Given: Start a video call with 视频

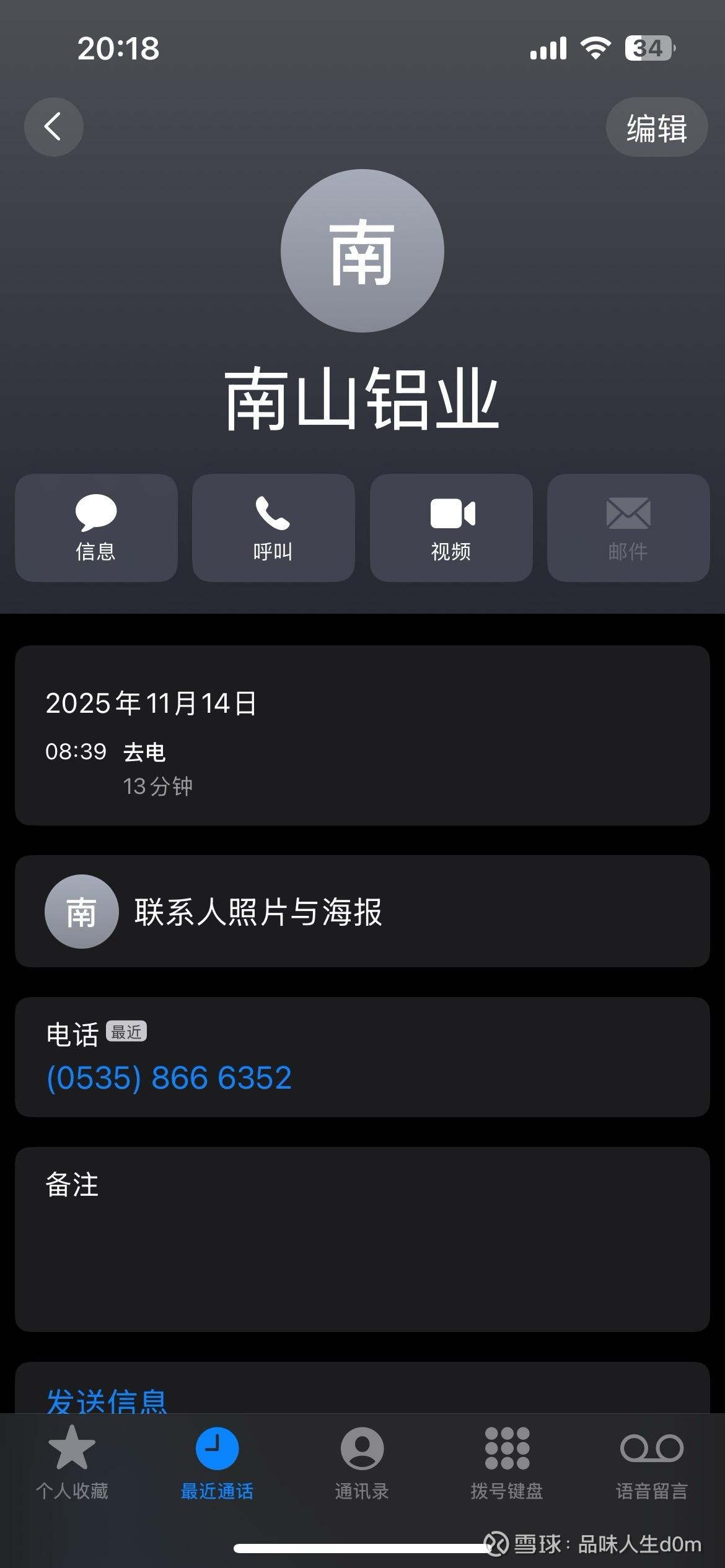Looking at the screenshot, I should click(451, 528).
